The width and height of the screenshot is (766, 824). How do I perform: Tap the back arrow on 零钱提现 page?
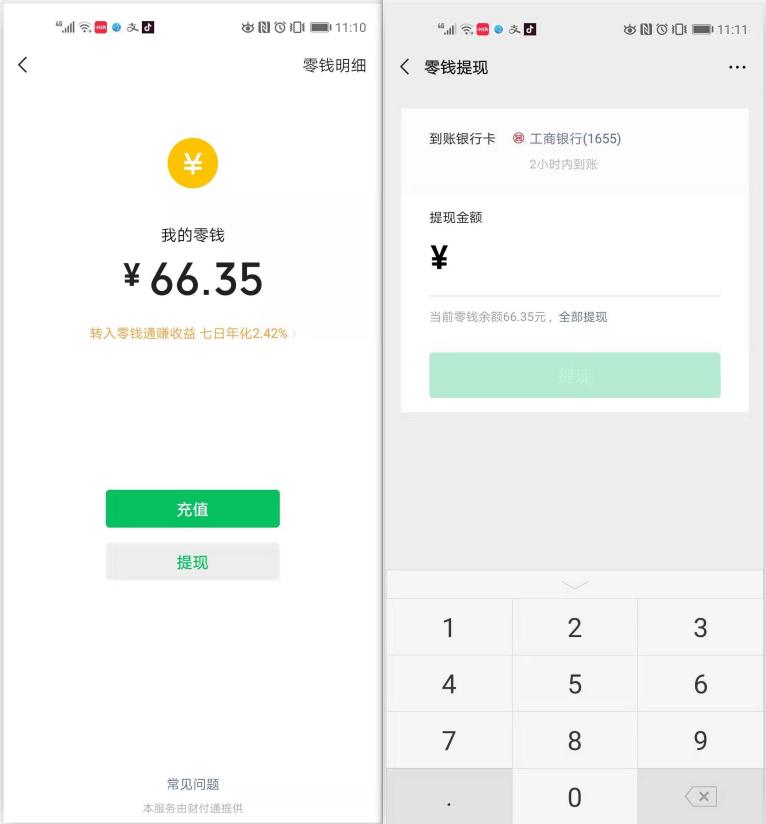(x=403, y=67)
